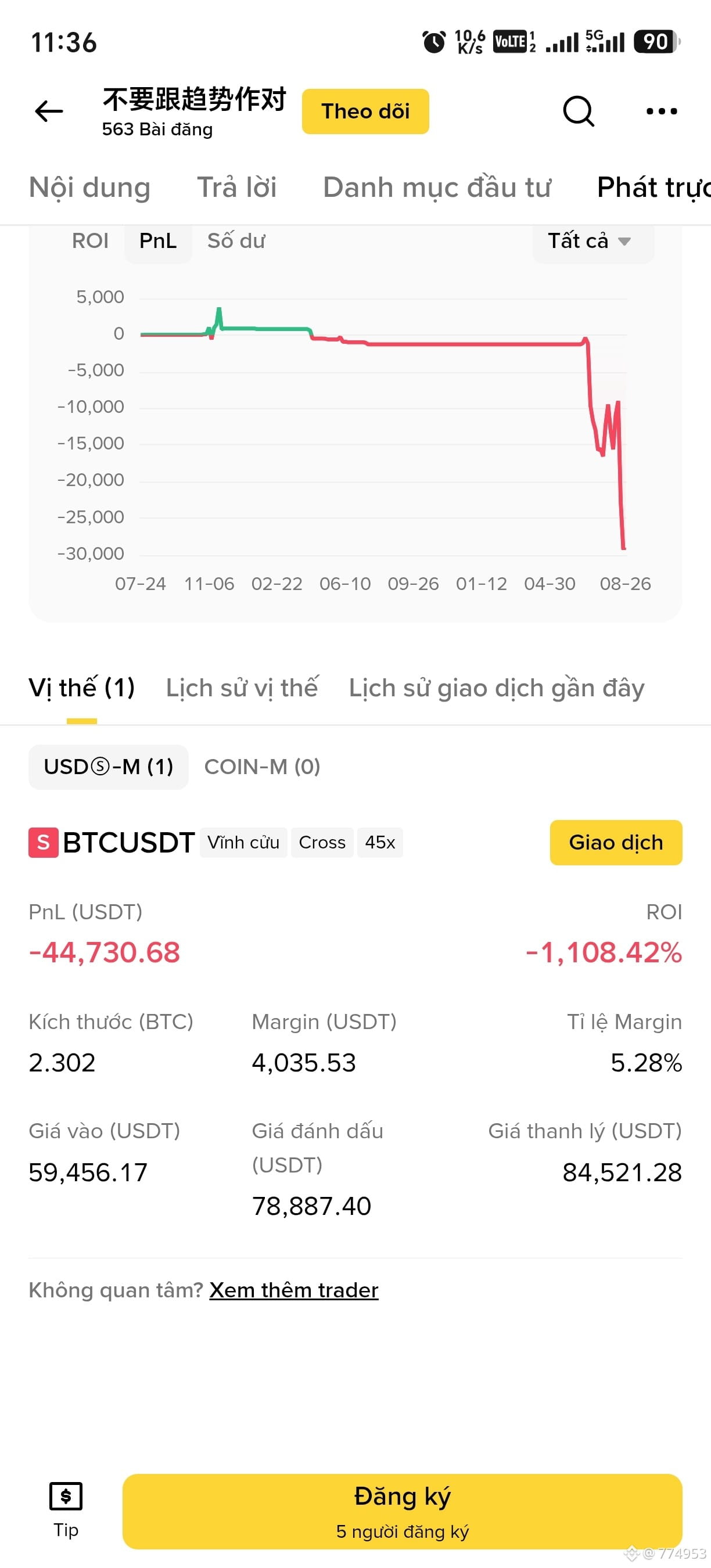
Task: Tap the Đăng ký subscribe button
Action: click(x=403, y=1512)
